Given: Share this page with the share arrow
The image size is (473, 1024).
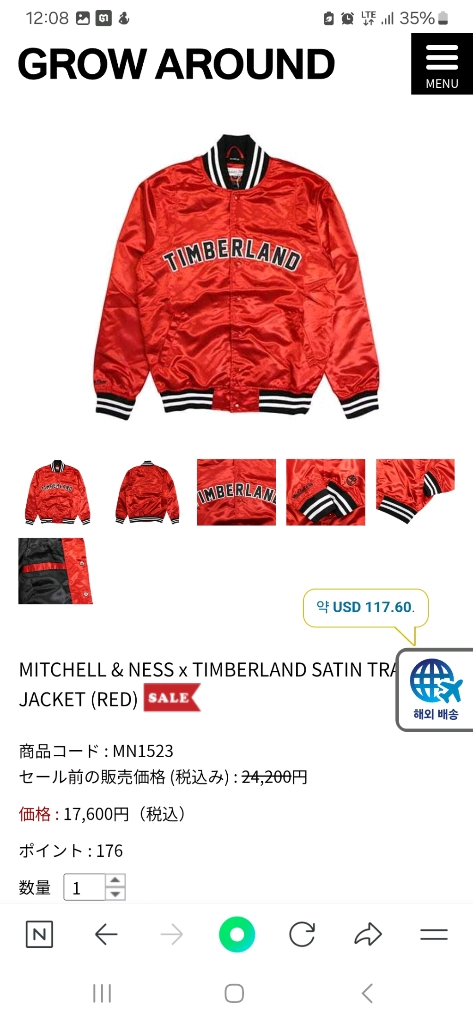Looking at the screenshot, I should 368,935.
